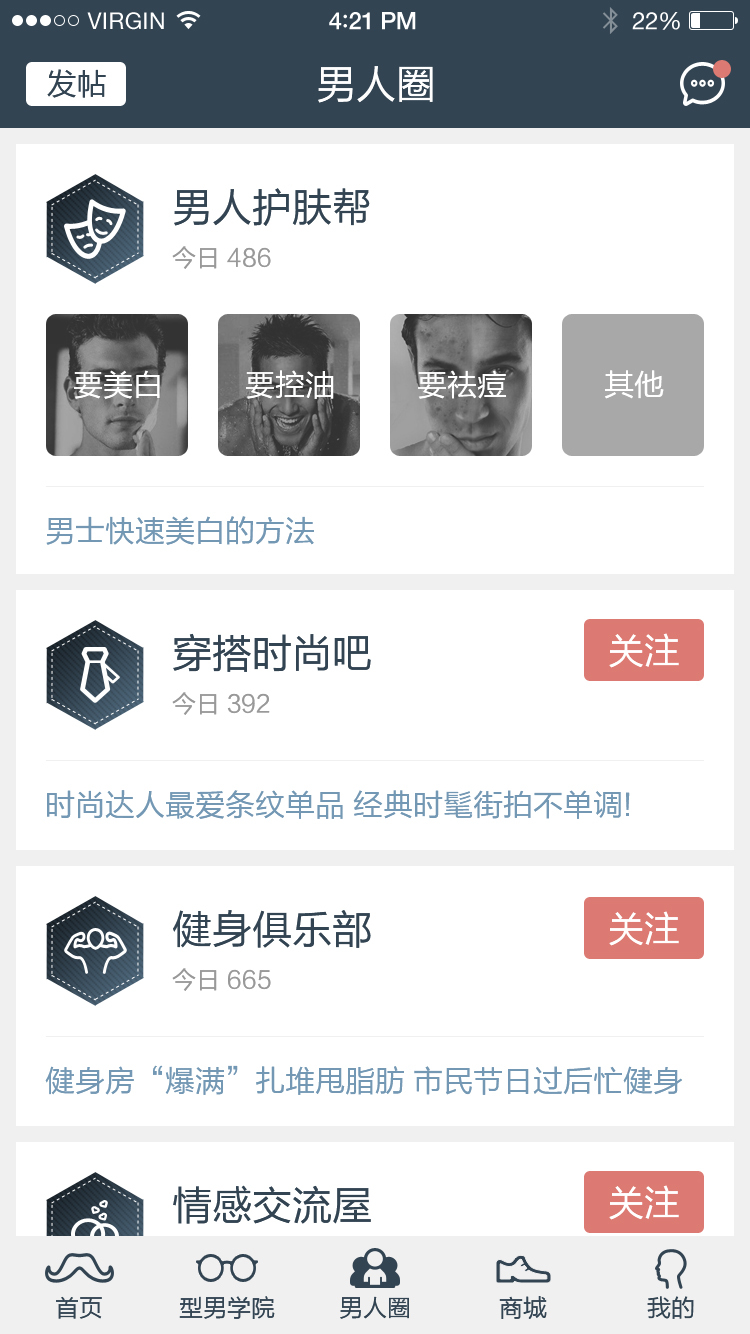Follow 健身俱乐部 by tapping 关注
Viewport: 750px width, 1334px height.
643,928
